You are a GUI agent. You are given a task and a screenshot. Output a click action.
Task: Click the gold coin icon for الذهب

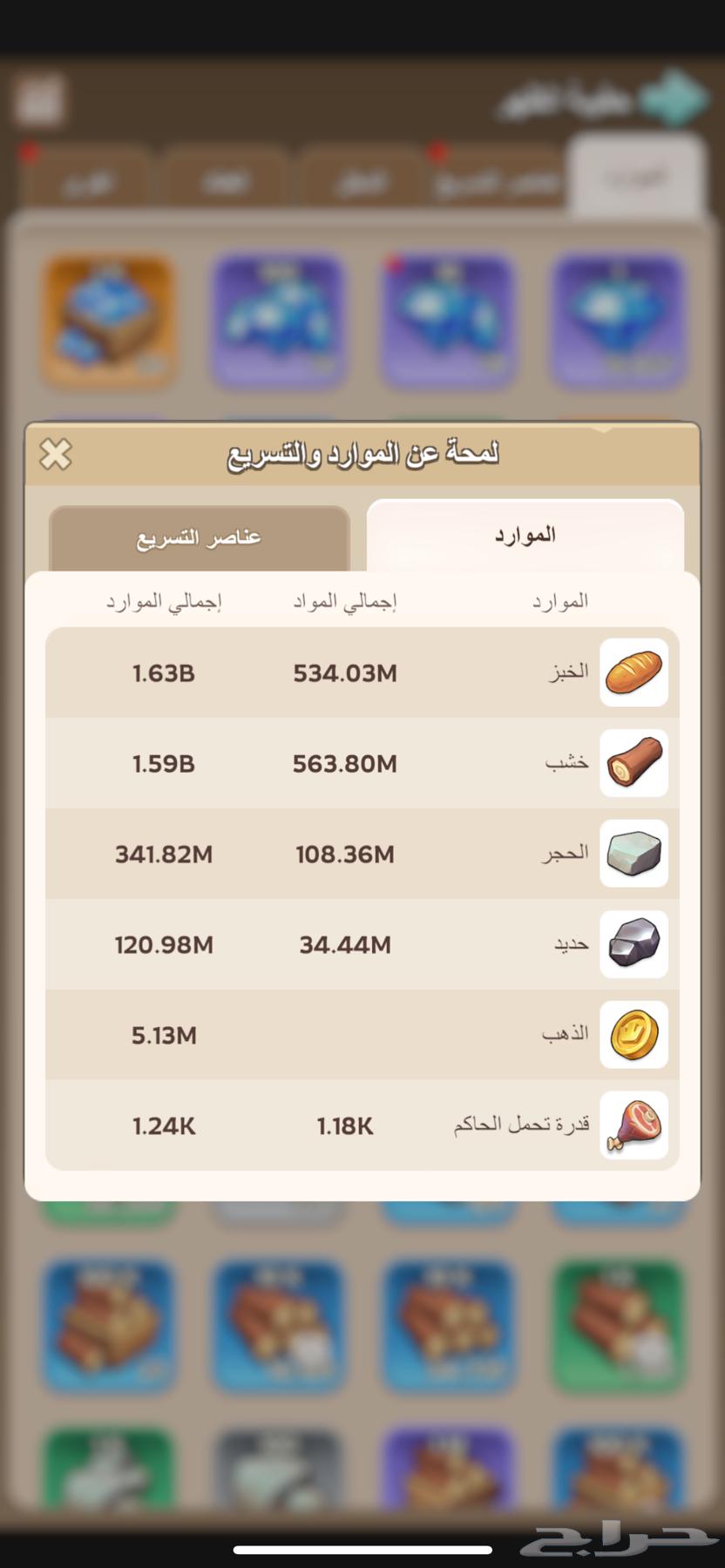634,1035
